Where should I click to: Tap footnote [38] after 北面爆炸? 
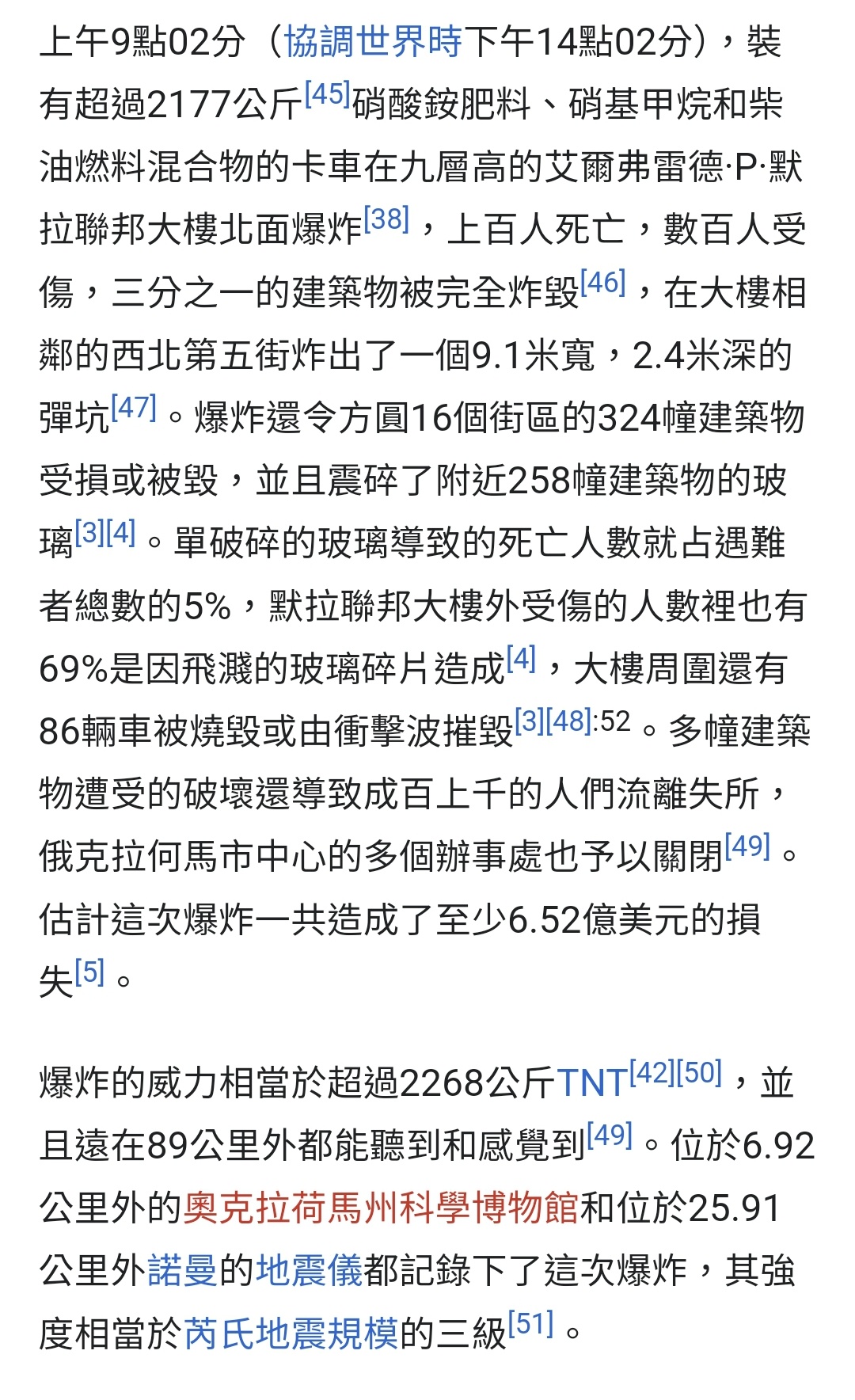point(386,219)
